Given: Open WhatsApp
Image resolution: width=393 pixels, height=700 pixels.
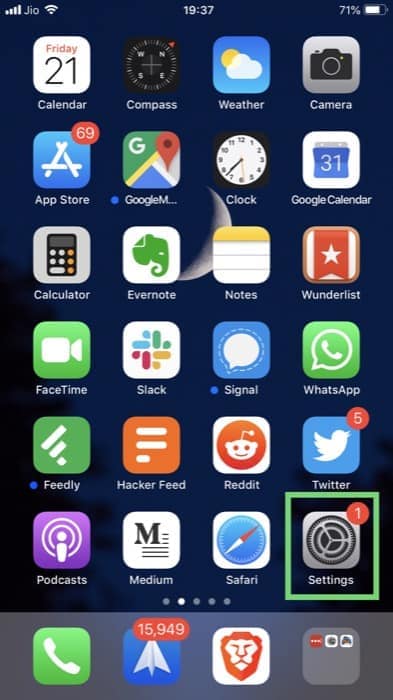Looking at the screenshot, I should pyautogui.click(x=330, y=350).
